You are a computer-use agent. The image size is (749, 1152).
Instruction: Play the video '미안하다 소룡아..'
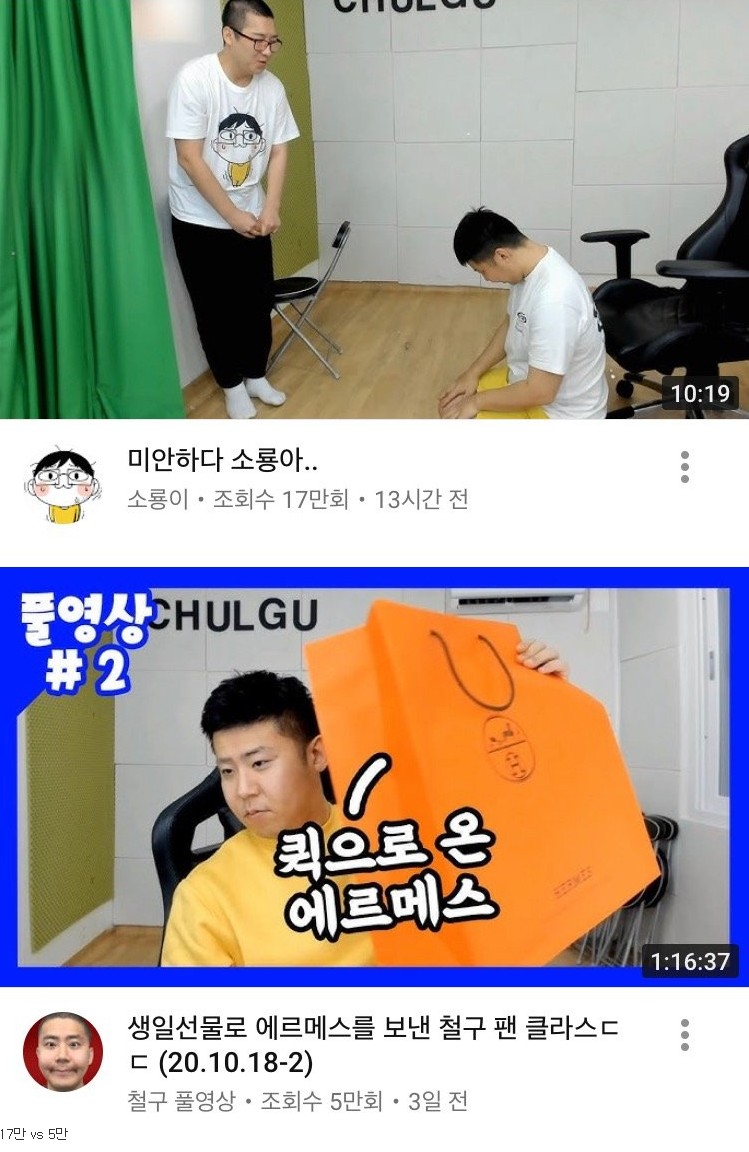pos(374,208)
